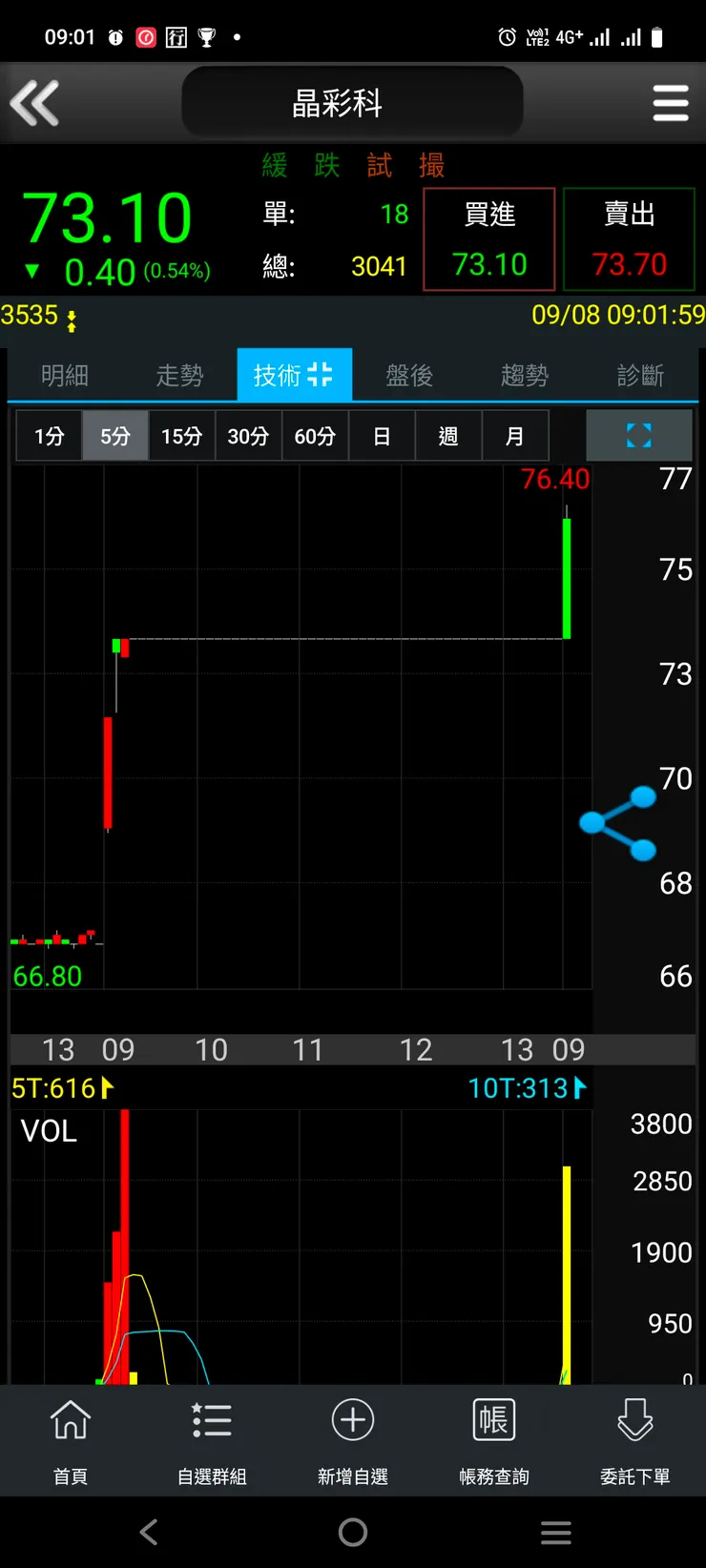Switch to the 明細 tab
Screen dimensions: 706x1568
tap(65, 376)
